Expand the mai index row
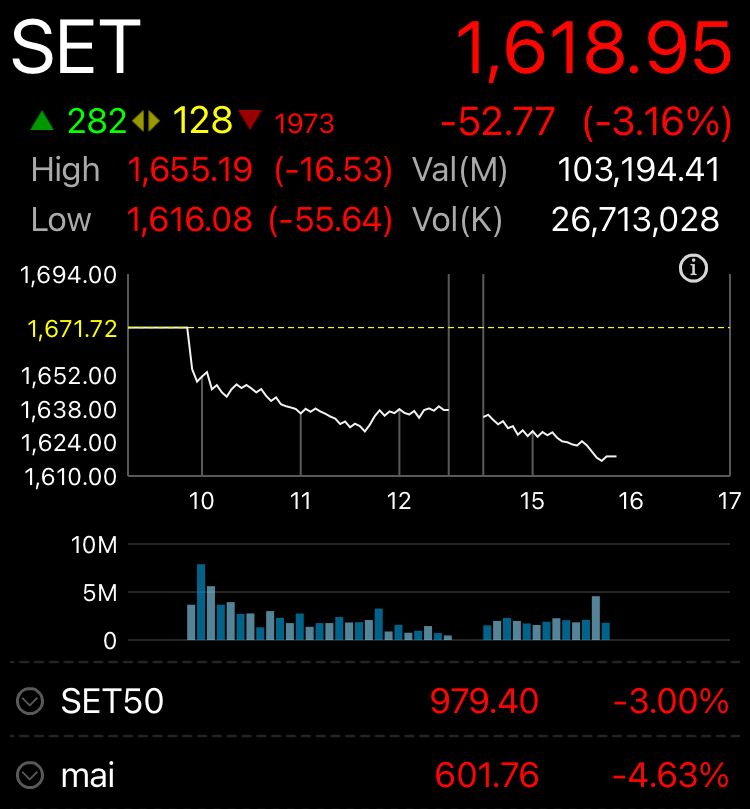This screenshot has height=809, width=750. [31, 774]
